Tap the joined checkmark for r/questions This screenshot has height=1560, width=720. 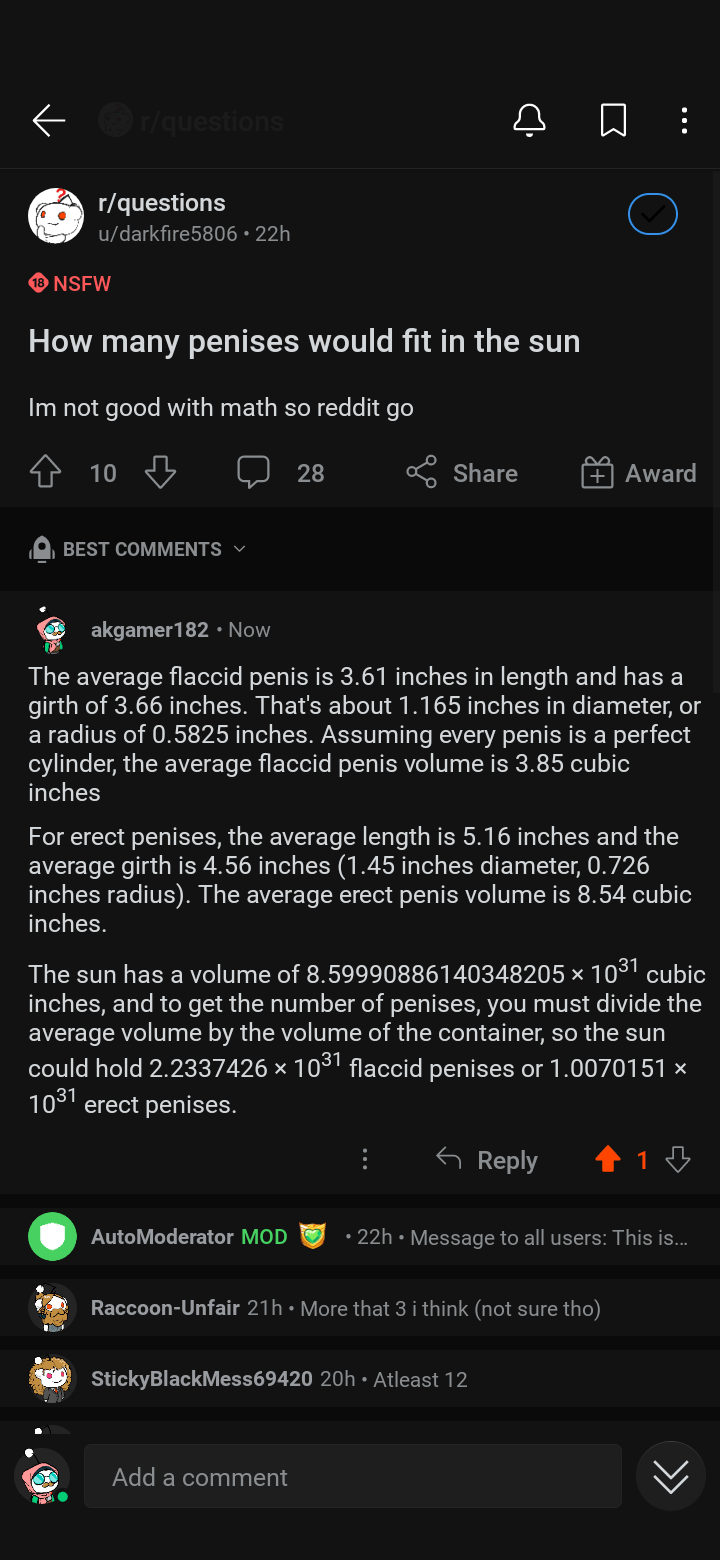[652, 214]
